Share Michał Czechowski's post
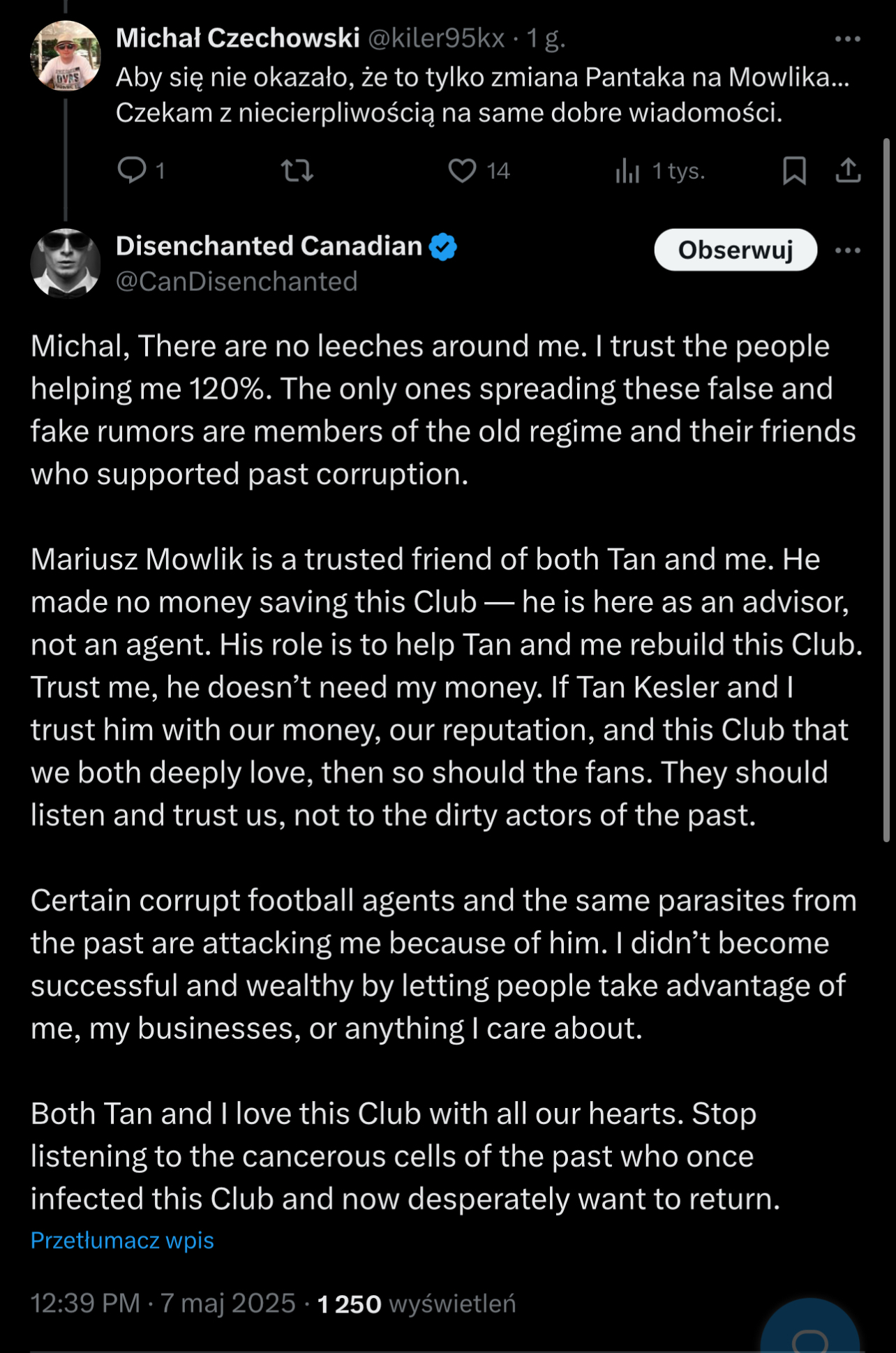This screenshot has width=896, height=1353. point(848,170)
